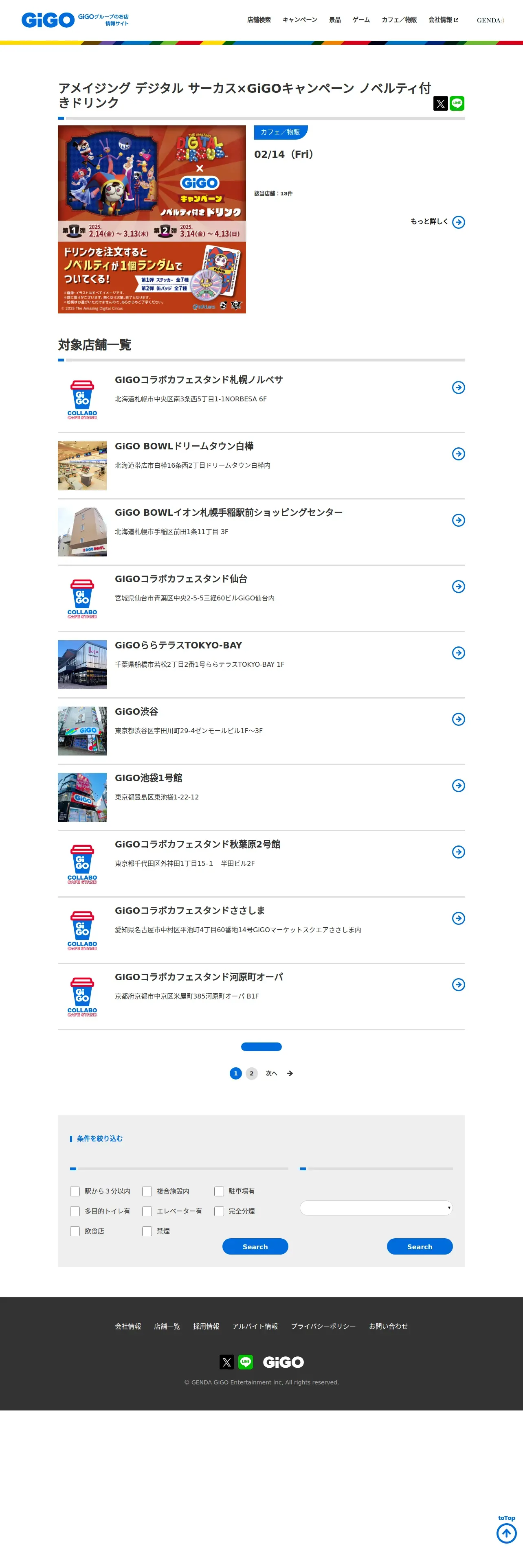Tap the もっと詳しく link

tap(437, 221)
